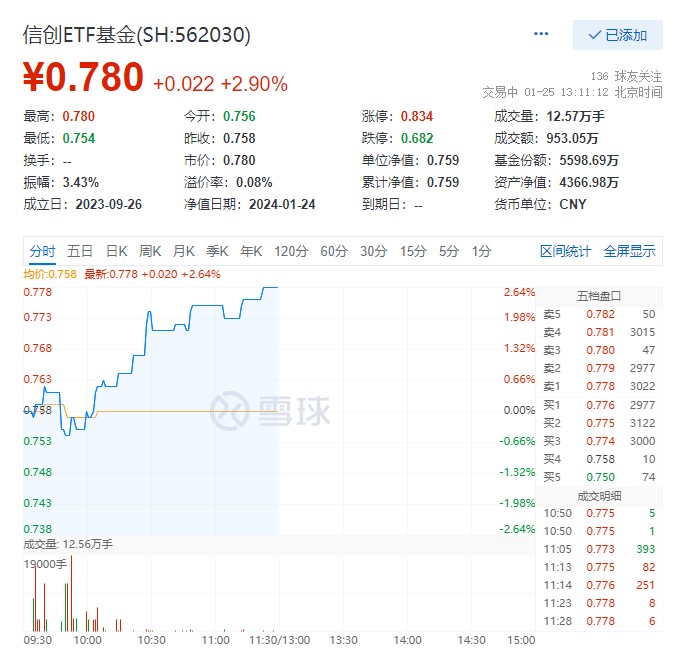Select the 日K chart tab
682x666 pixels.
click(117, 251)
